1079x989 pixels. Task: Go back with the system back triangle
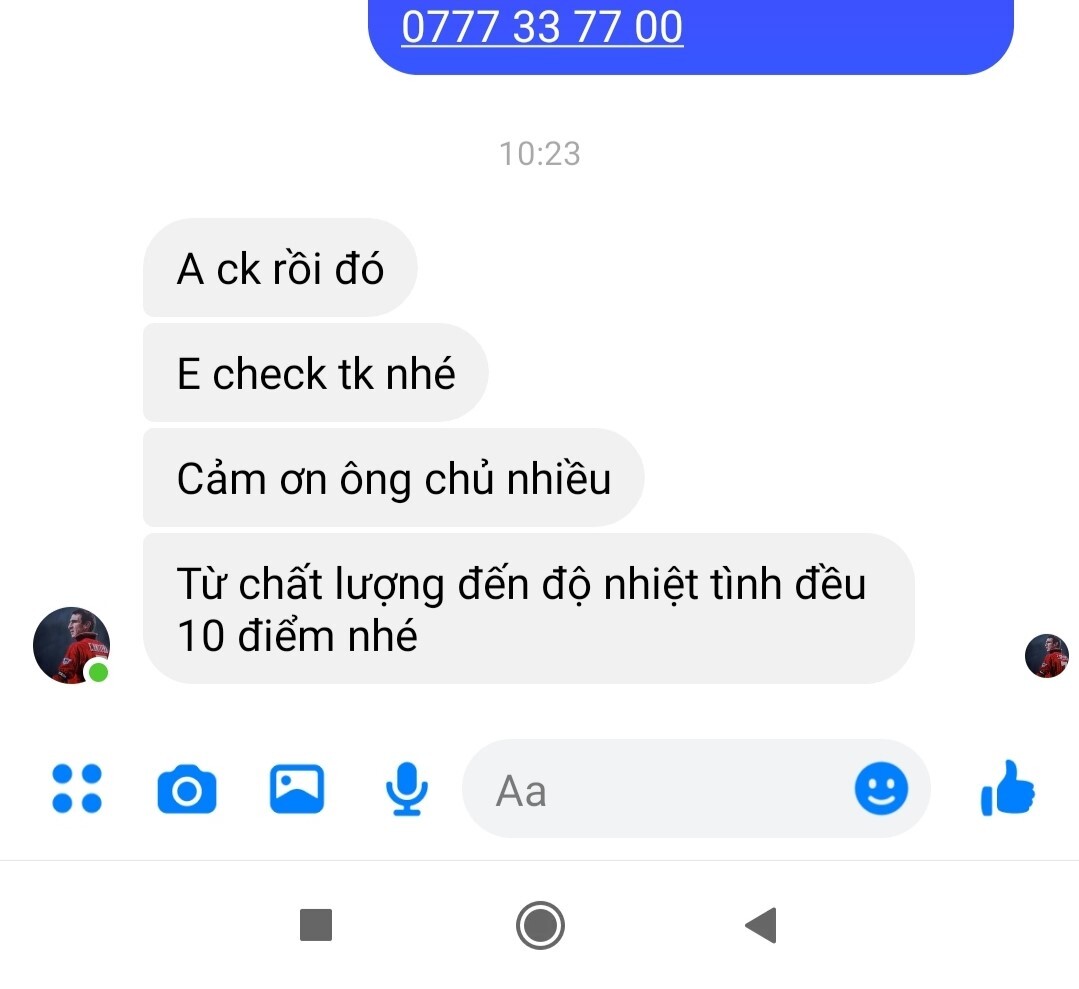coord(762,925)
